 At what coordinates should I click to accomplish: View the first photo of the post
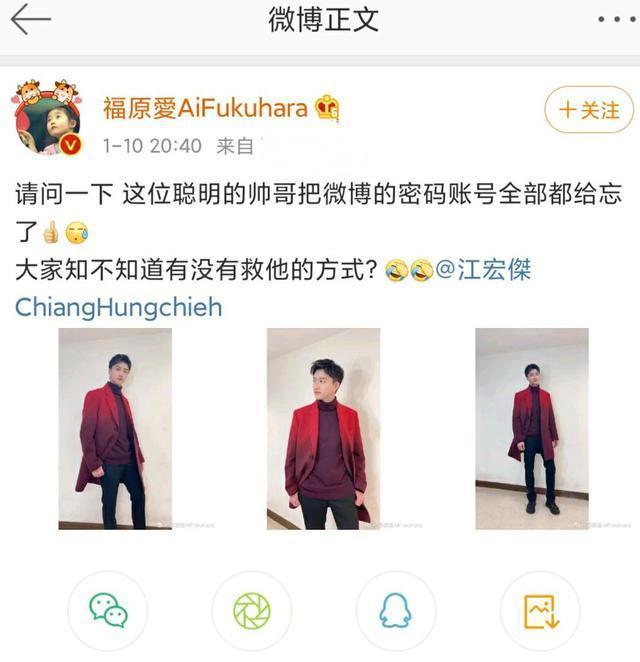click(x=114, y=428)
